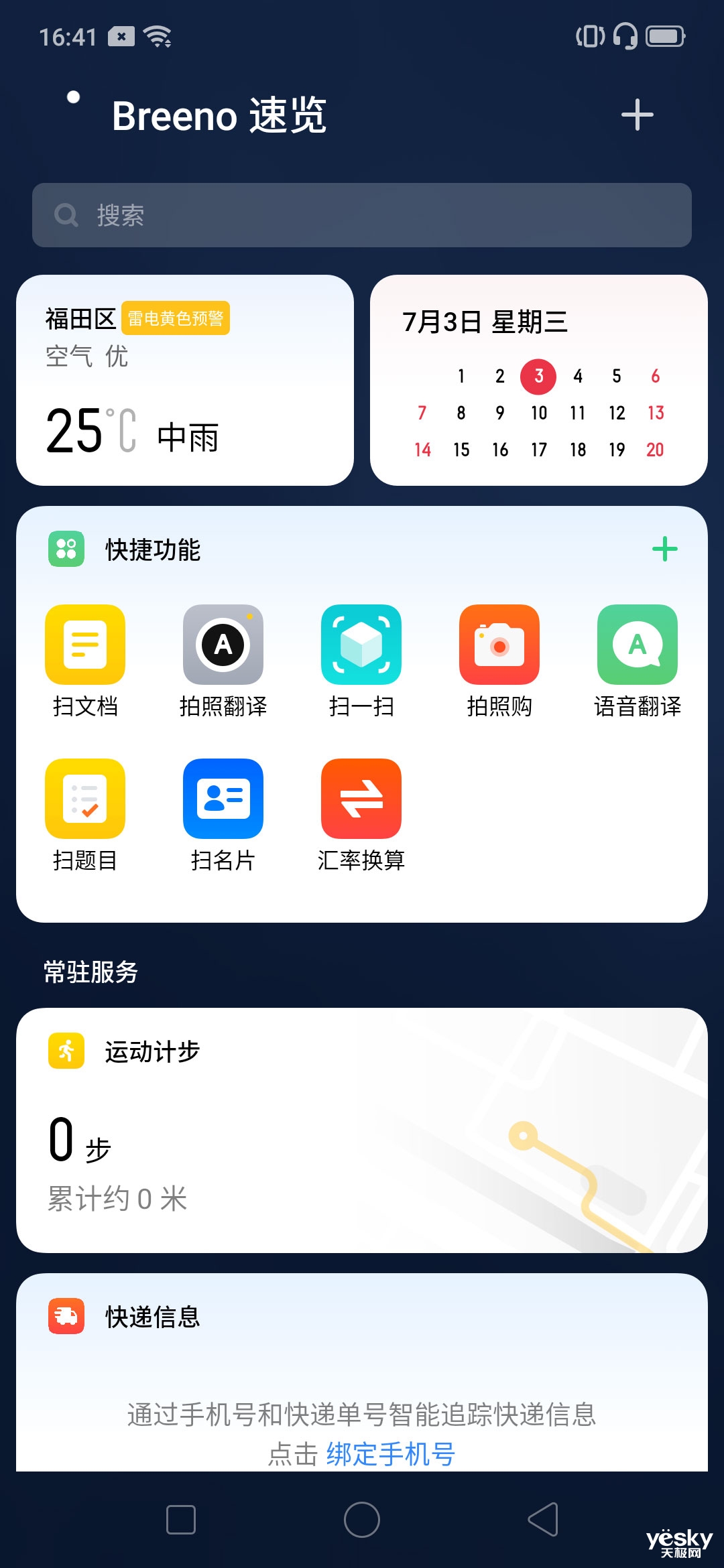Start 扫一扫 scanner

point(361,661)
